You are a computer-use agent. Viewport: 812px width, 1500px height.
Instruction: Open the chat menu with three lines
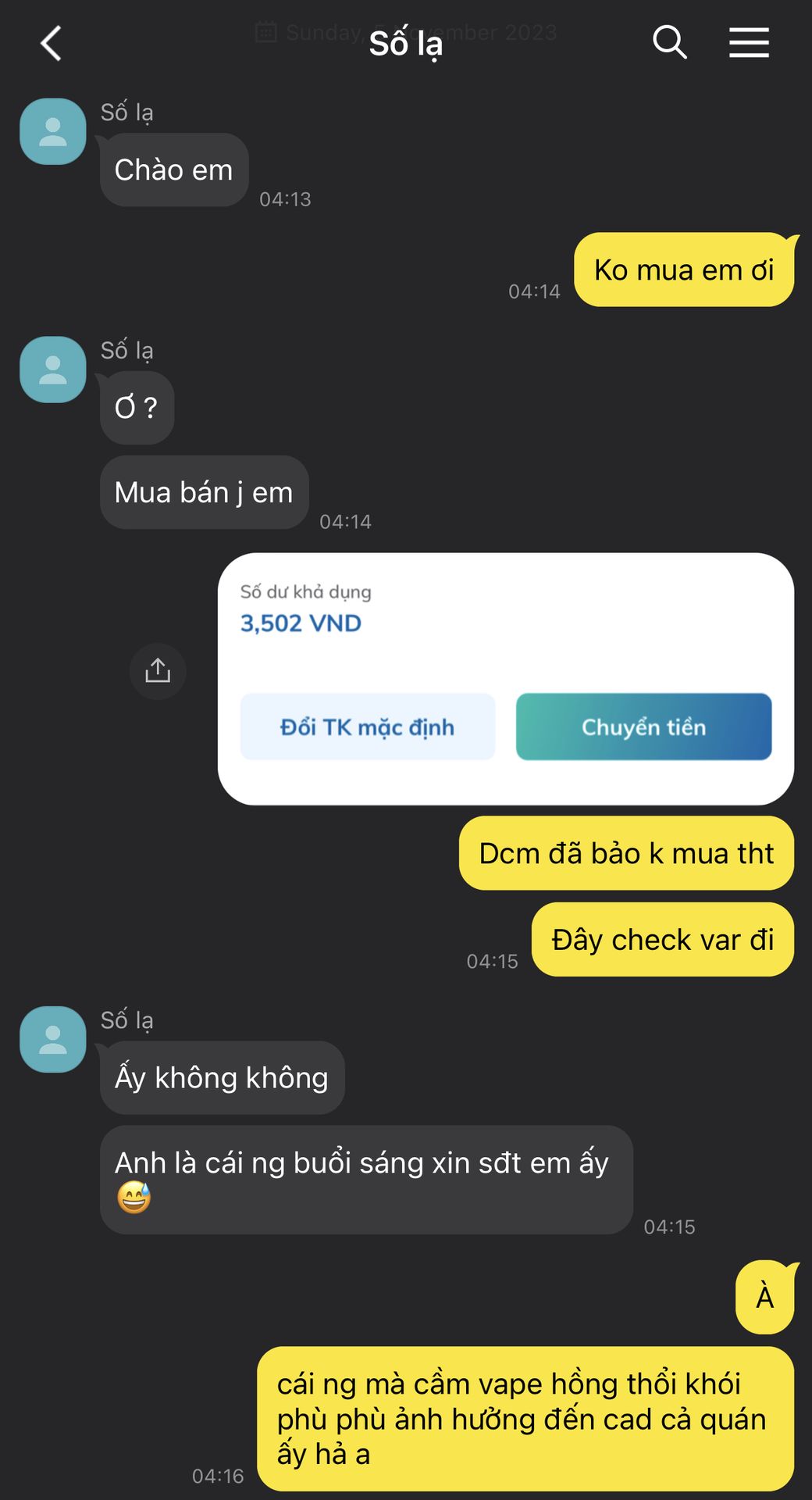pos(749,42)
